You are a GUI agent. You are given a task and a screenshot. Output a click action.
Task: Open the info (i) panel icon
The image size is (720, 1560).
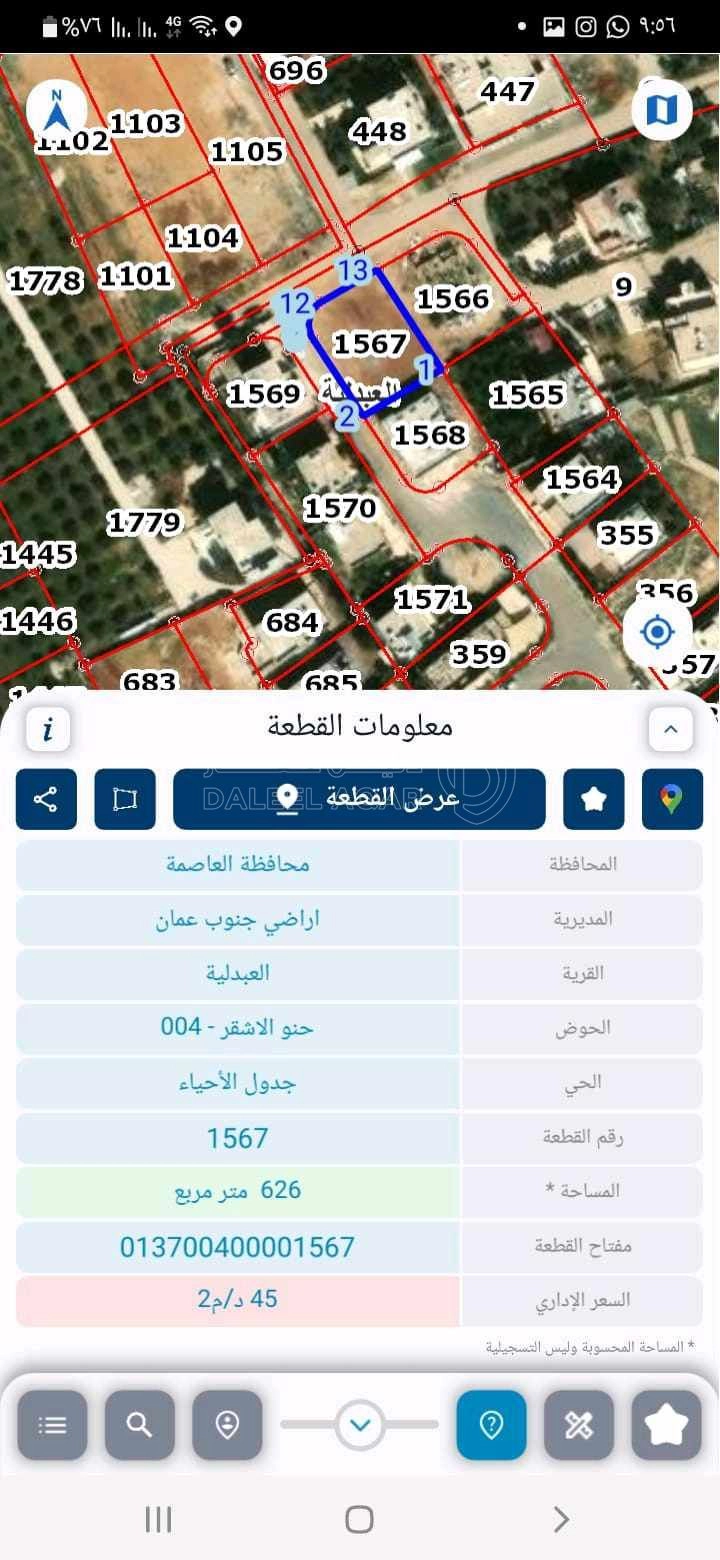coord(47,729)
